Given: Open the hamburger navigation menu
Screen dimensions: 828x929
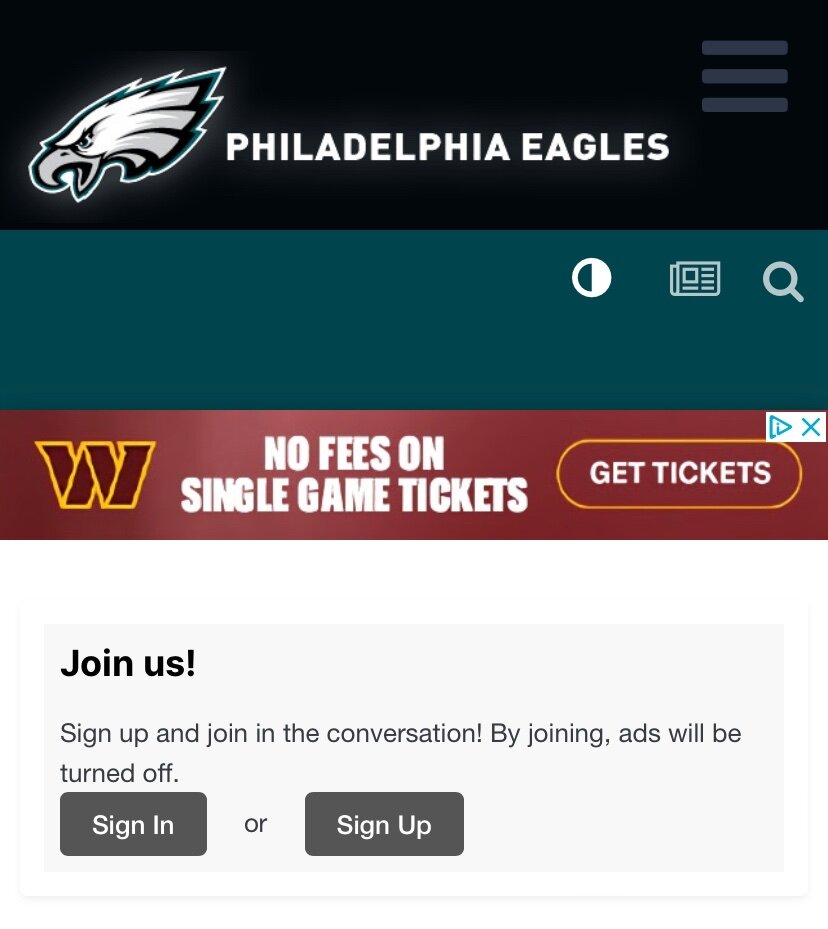Looking at the screenshot, I should tap(744, 76).
